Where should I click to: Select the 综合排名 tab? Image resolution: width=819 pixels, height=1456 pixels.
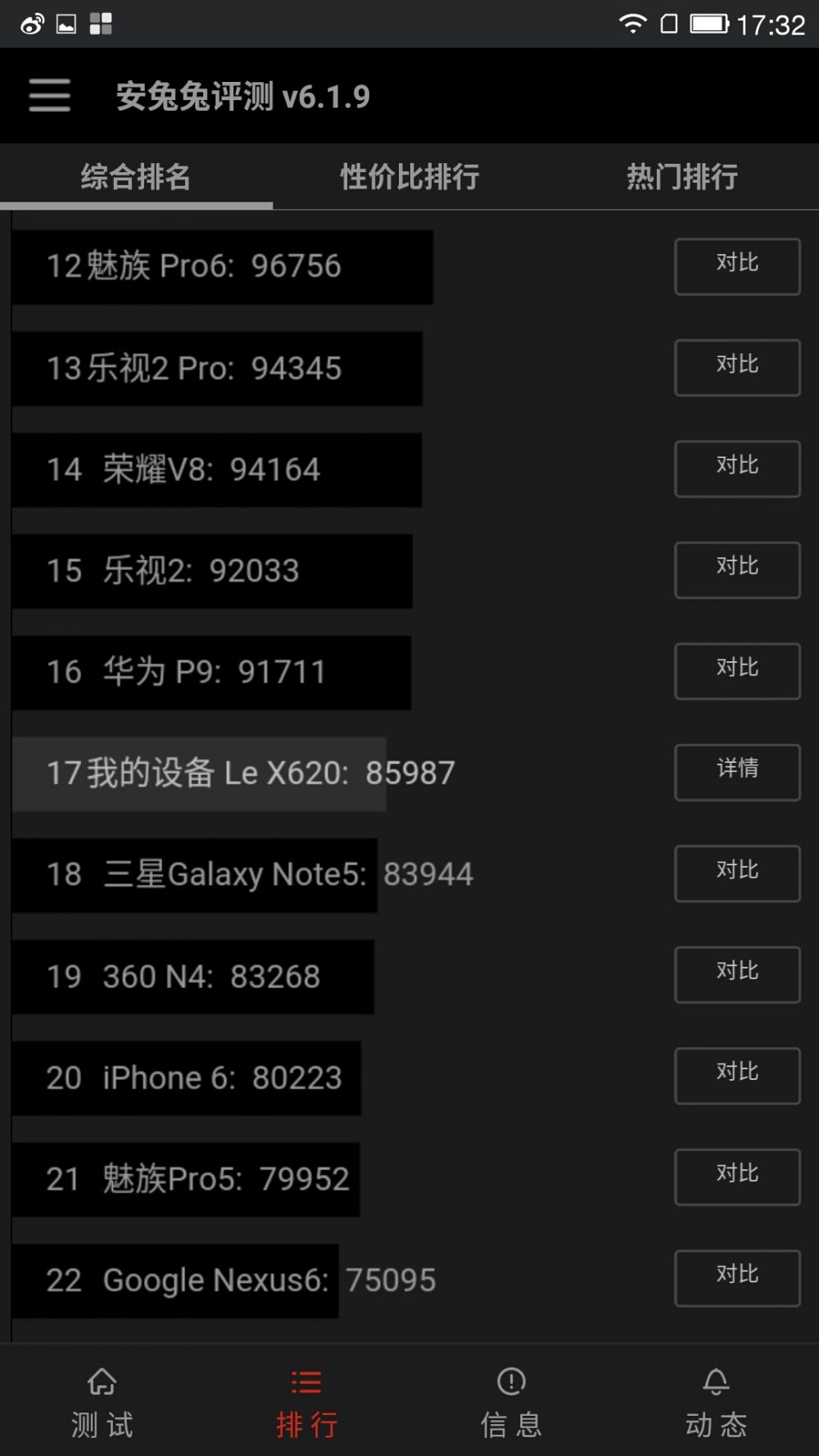[136, 176]
